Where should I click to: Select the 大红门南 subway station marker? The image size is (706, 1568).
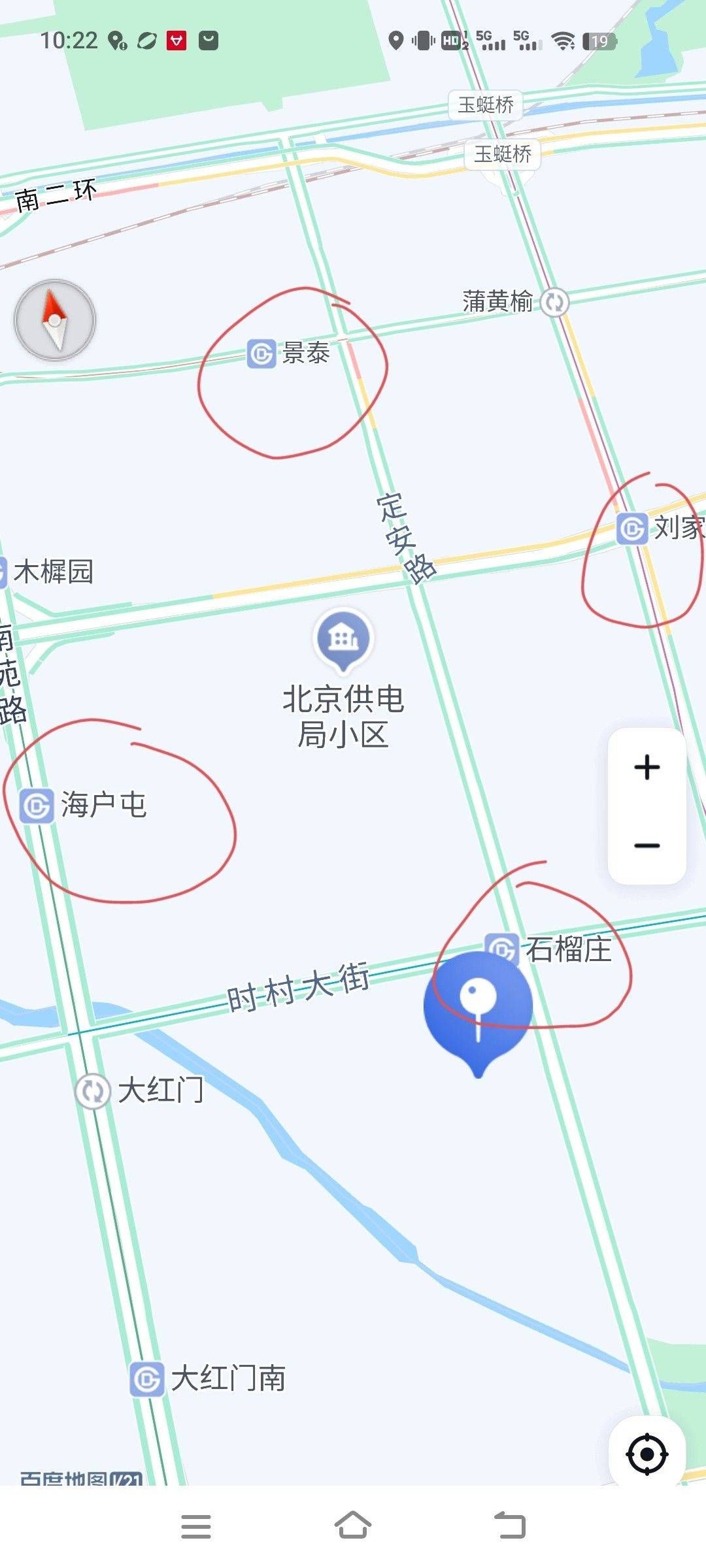coord(146,1379)
